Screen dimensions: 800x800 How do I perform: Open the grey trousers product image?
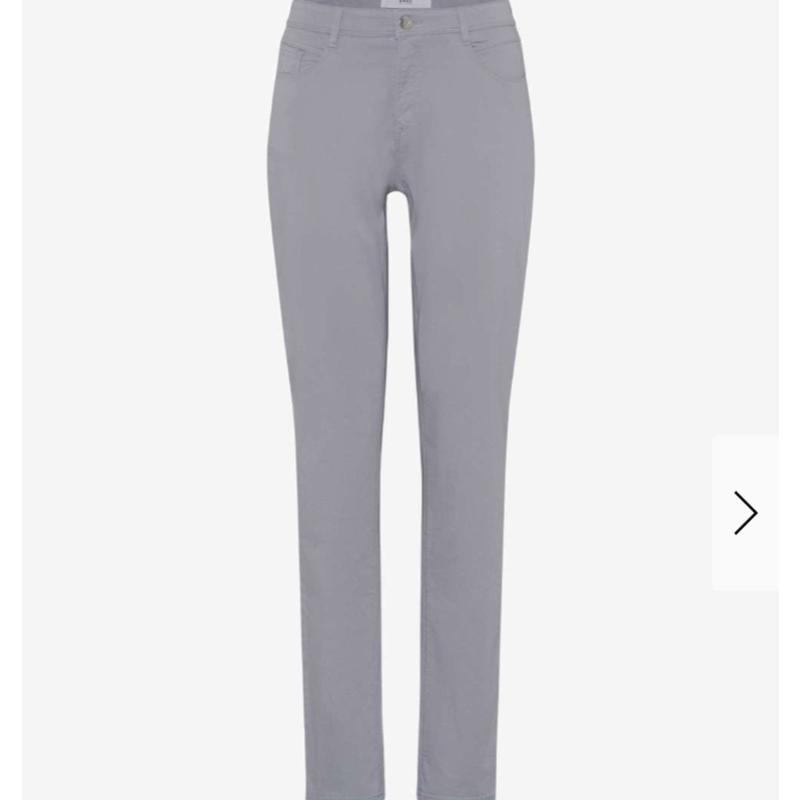click(x=400, y=400)
